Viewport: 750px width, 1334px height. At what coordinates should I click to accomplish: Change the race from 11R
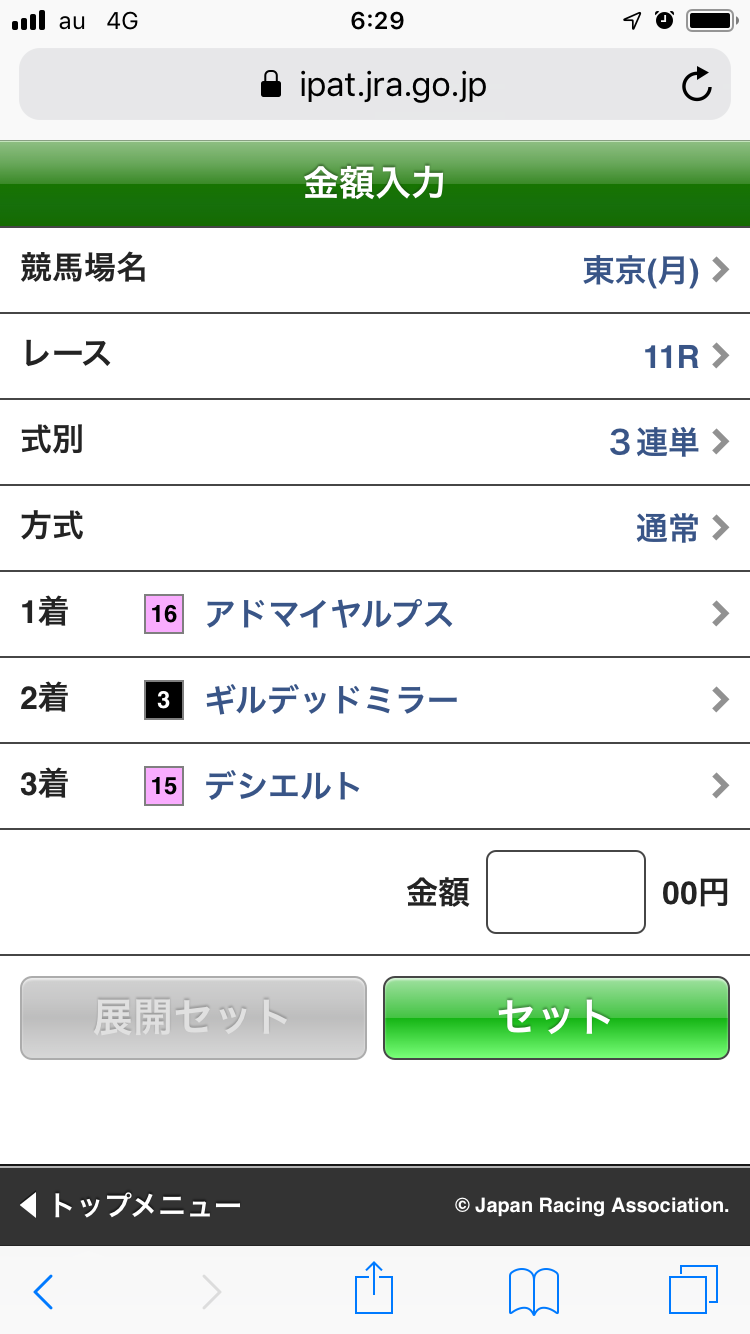(x=375, y=356)
